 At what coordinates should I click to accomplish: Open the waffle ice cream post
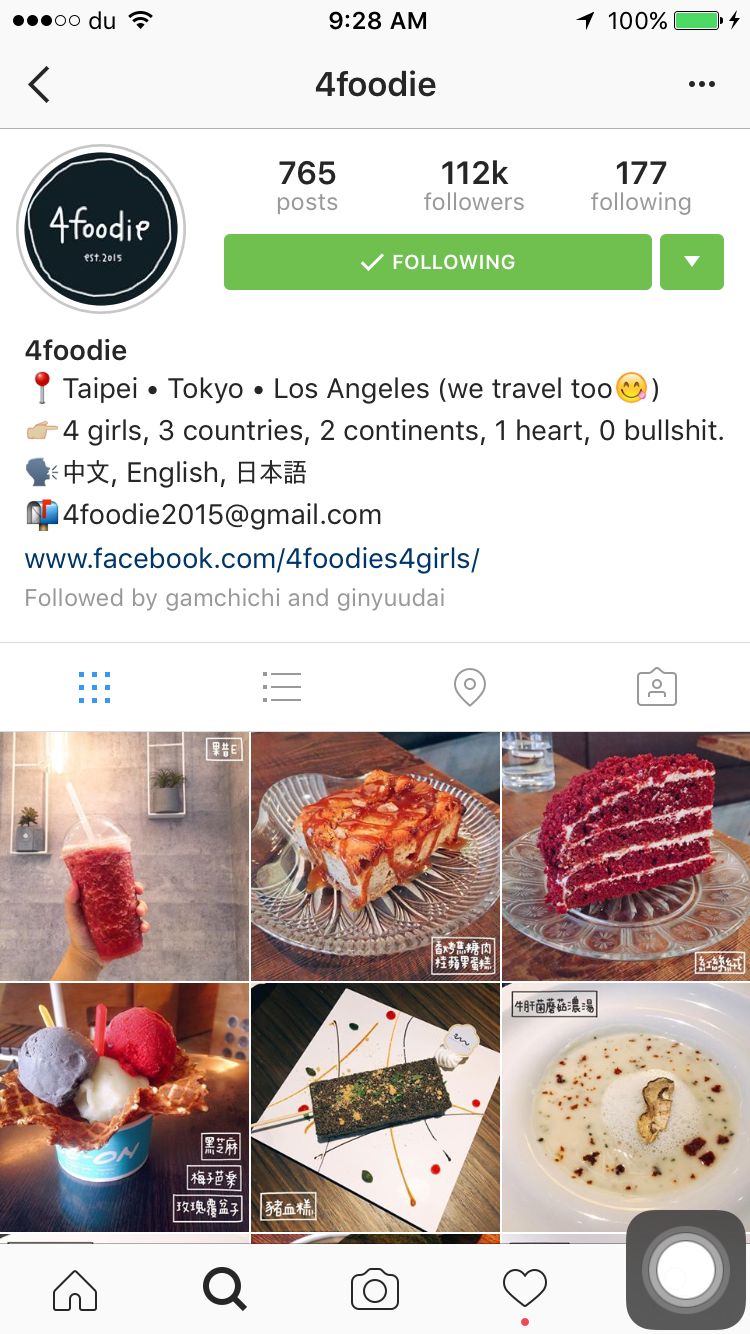coord(124,1107)
